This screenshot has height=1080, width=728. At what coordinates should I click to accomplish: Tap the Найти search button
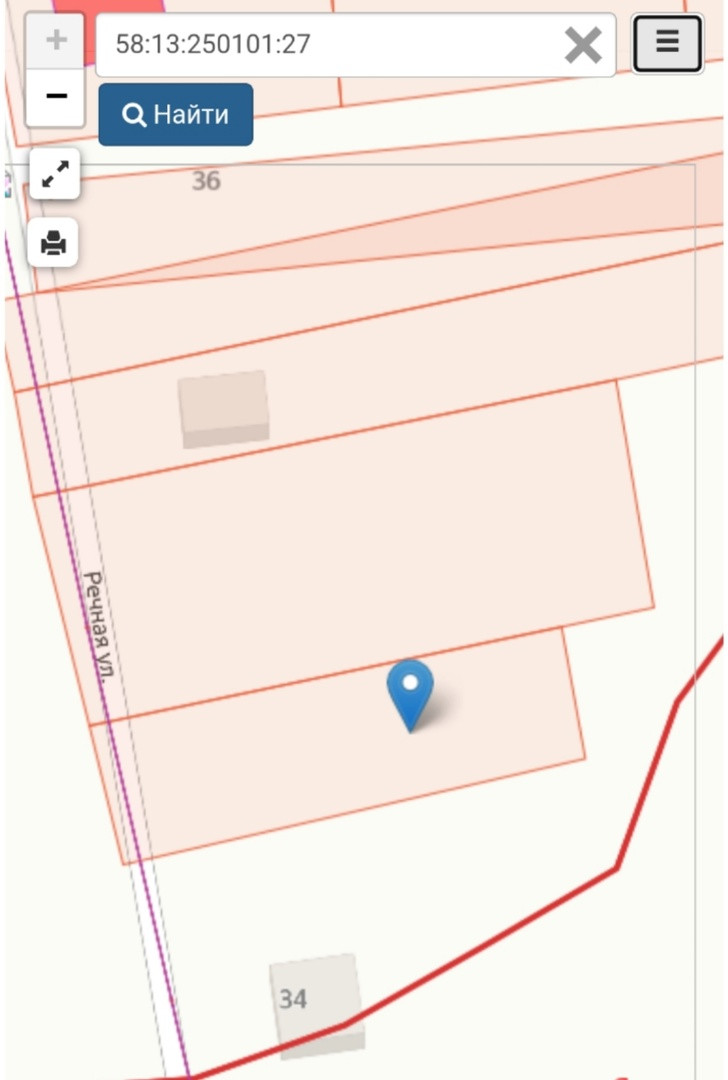(176, 114)
